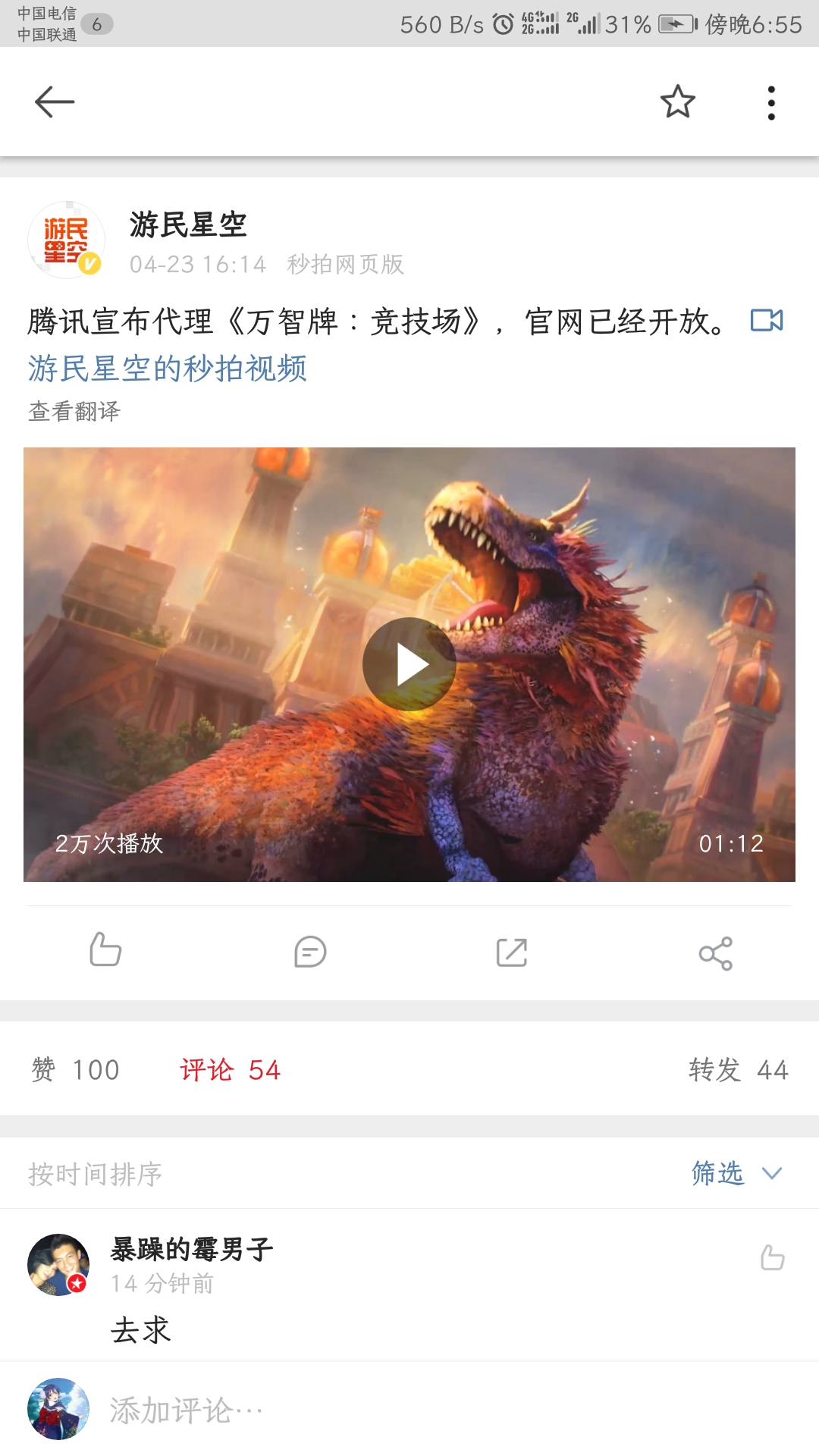Play the dinosaur video

point(409,664)
